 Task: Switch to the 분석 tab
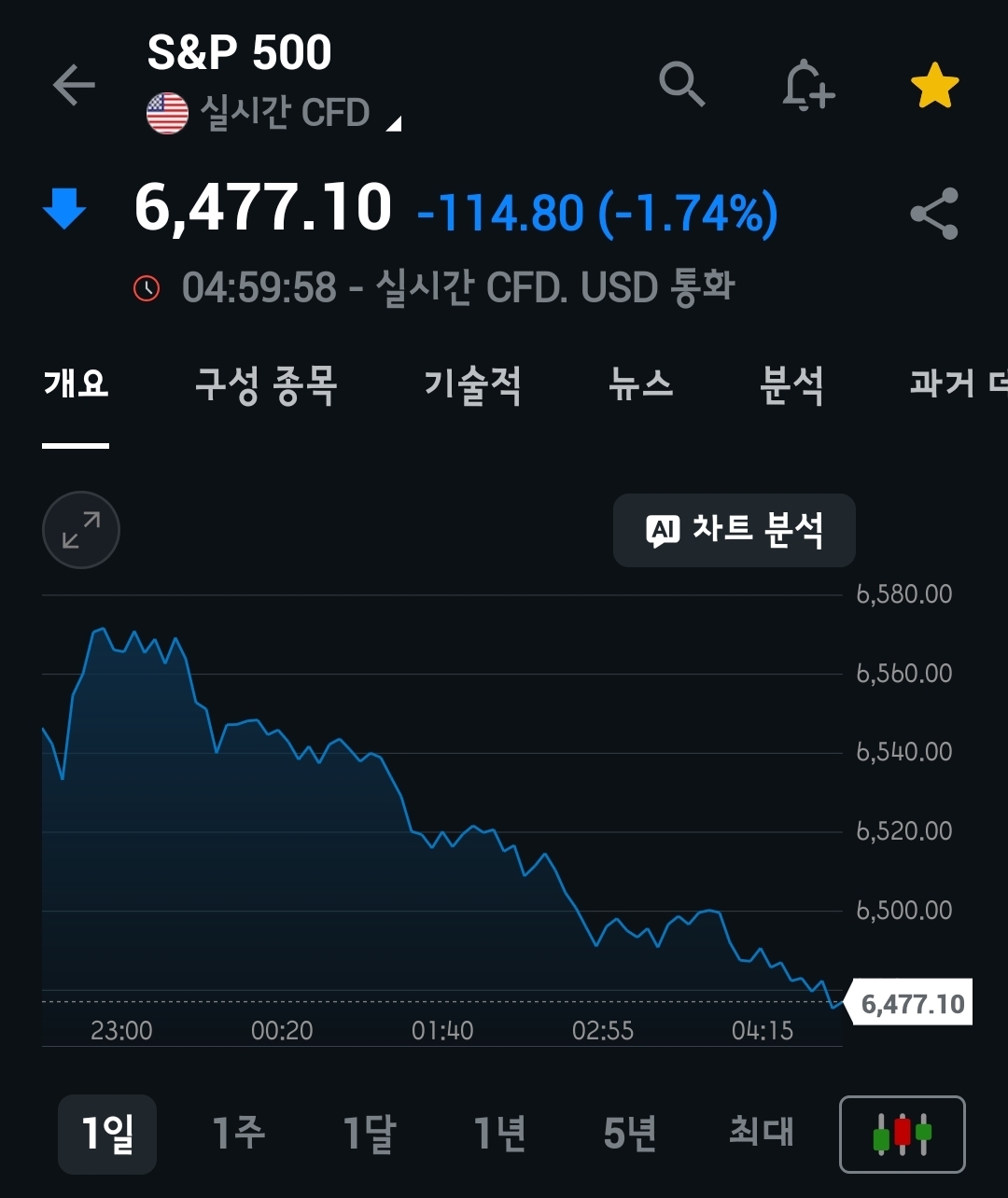tap(791, 384)
